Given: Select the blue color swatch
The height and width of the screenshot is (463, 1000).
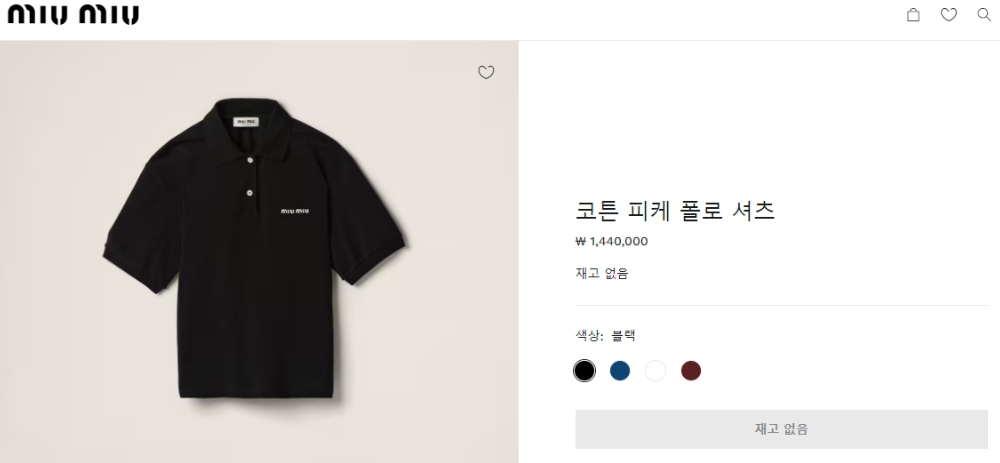Looking at the screenshot, I should click(x=620, y=371).
